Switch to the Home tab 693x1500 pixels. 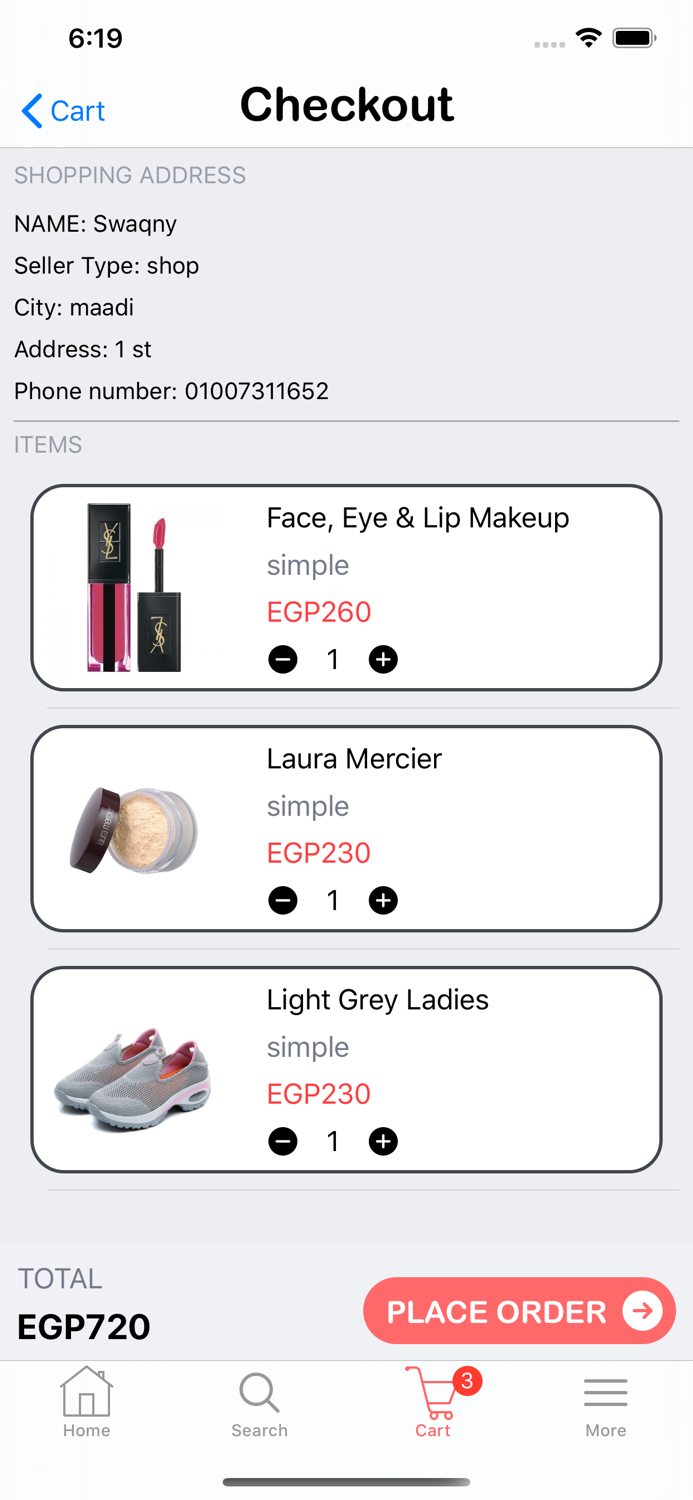[x=87, y=1402]
